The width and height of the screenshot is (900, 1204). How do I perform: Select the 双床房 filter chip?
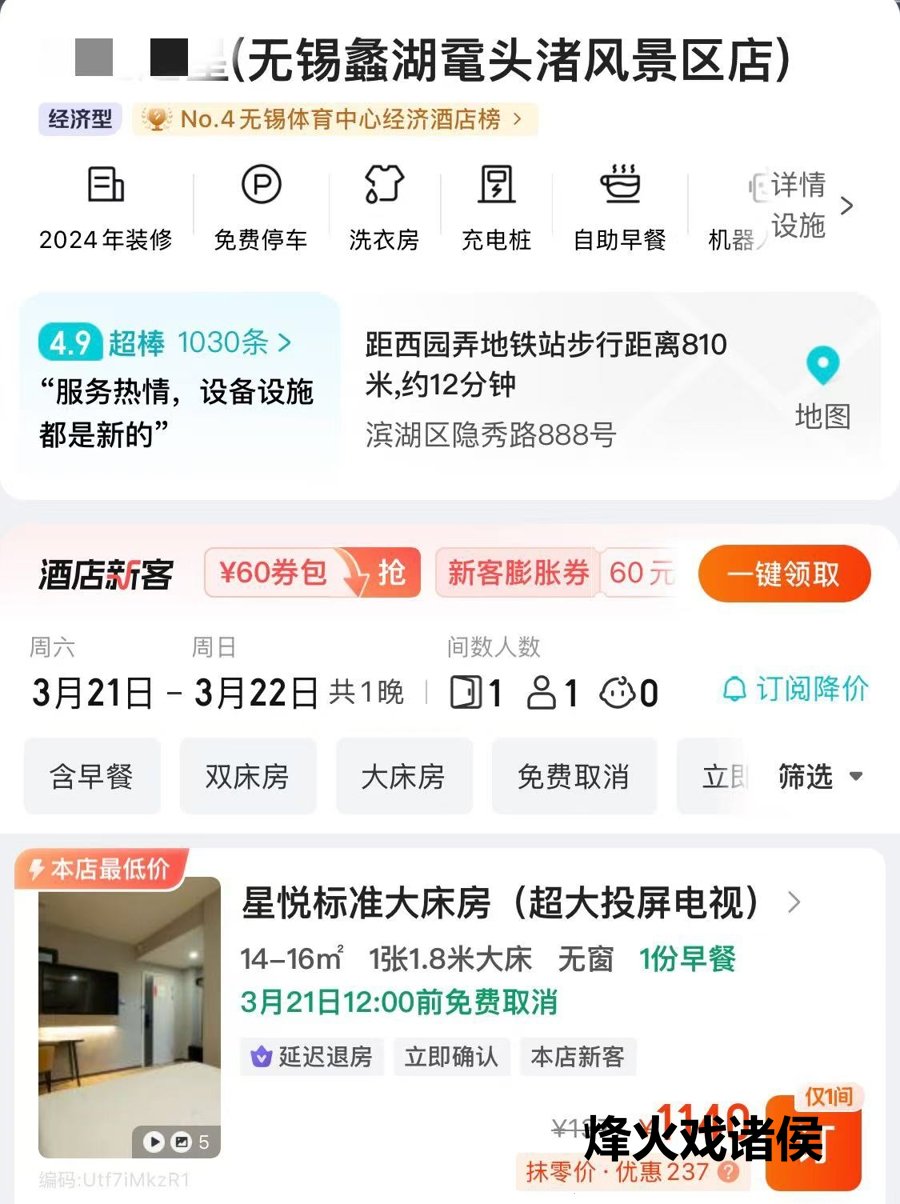[247, 776]
